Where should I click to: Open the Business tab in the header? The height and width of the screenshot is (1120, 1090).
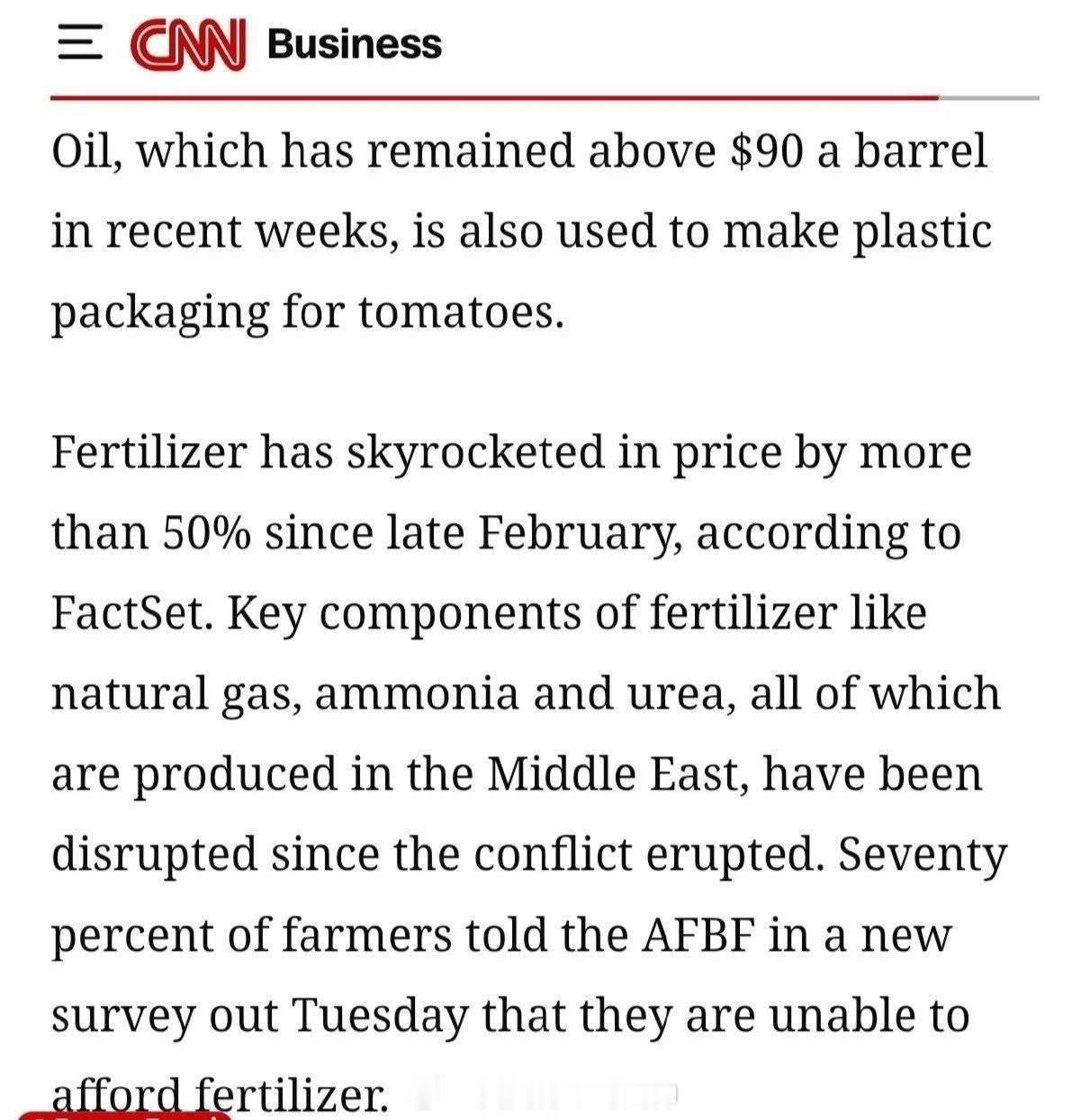354,43
